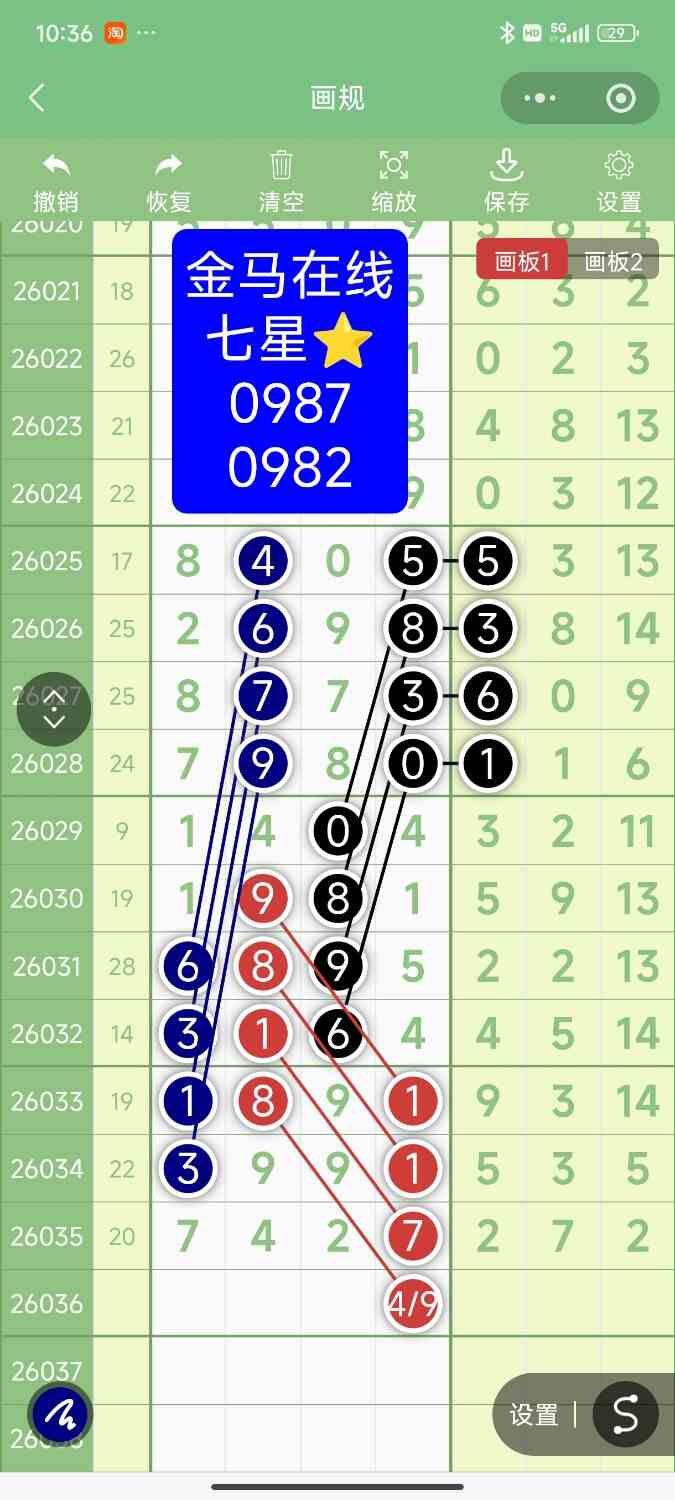Close the mini program with the circle button
Image resolution: width=675 pixels, height=1500 pixels.
tap(621, 98)
